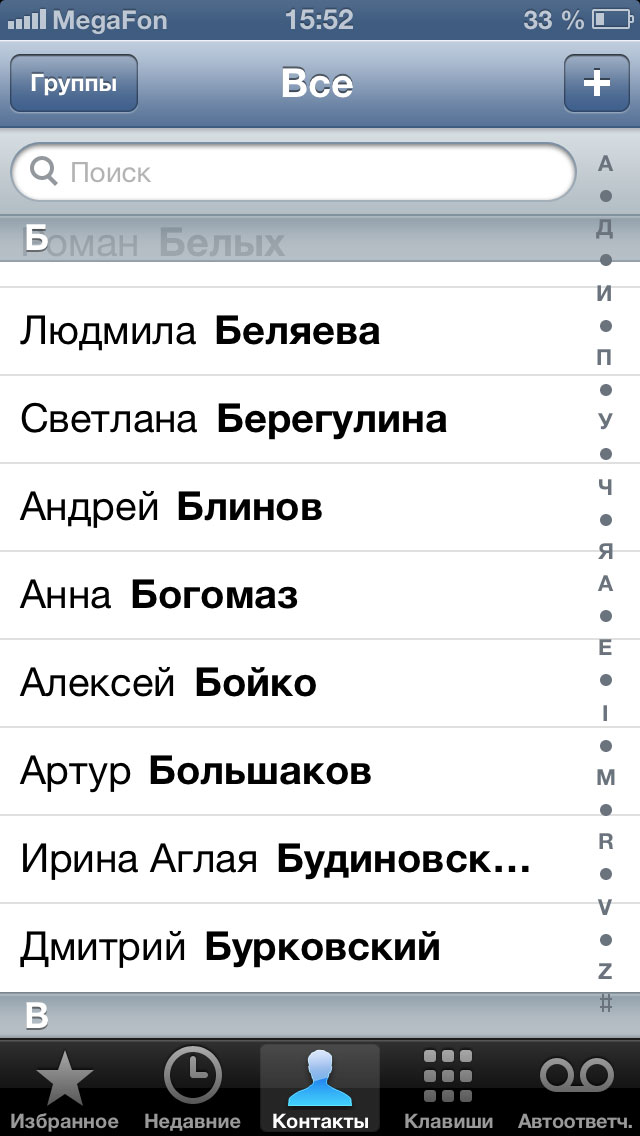Jump to # section in index
The image size is (640, 1136).
pos(605,1003)
